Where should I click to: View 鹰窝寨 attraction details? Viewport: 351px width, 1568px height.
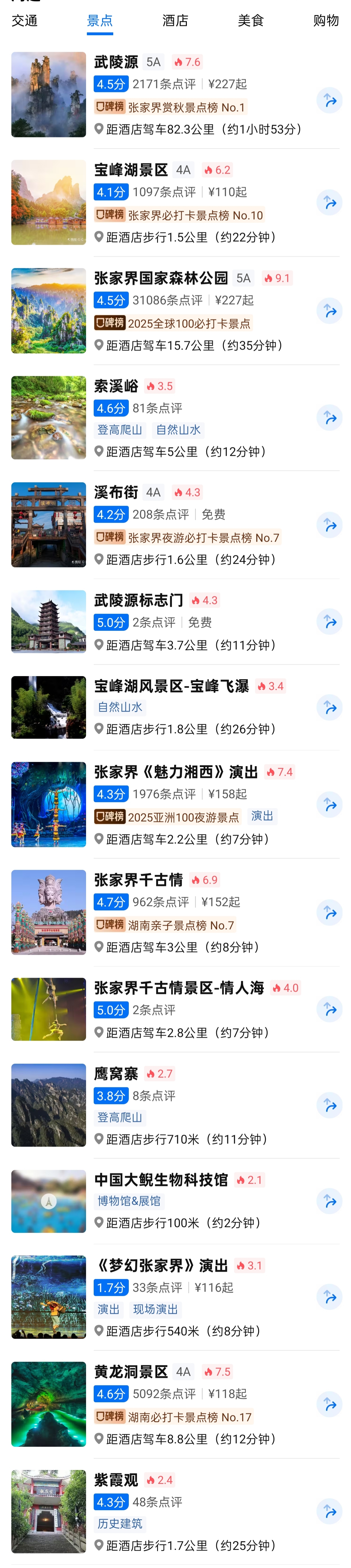115,1074
